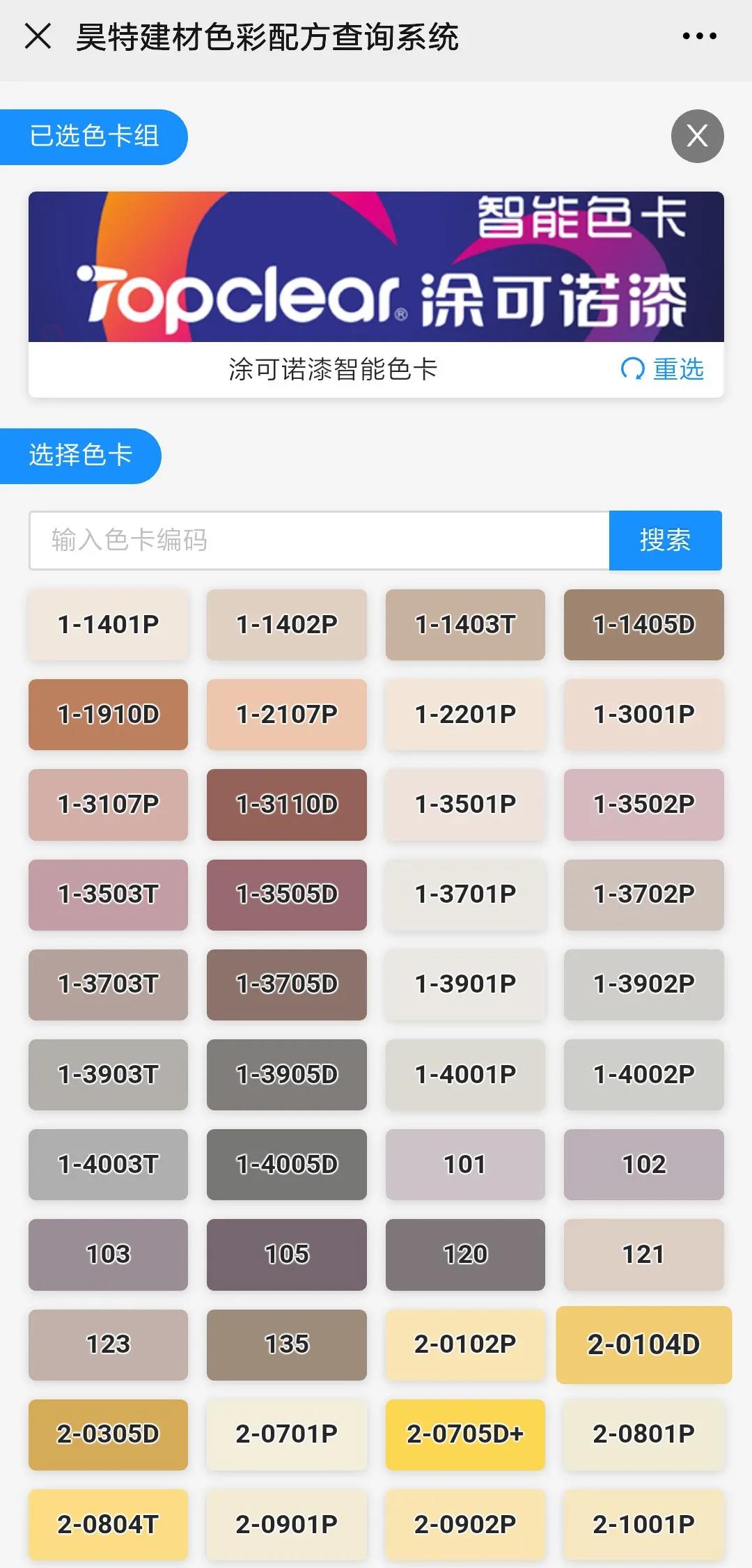Open color card 1-3110D
Viewport: 752px width, 1568px height.
[286, 805]
